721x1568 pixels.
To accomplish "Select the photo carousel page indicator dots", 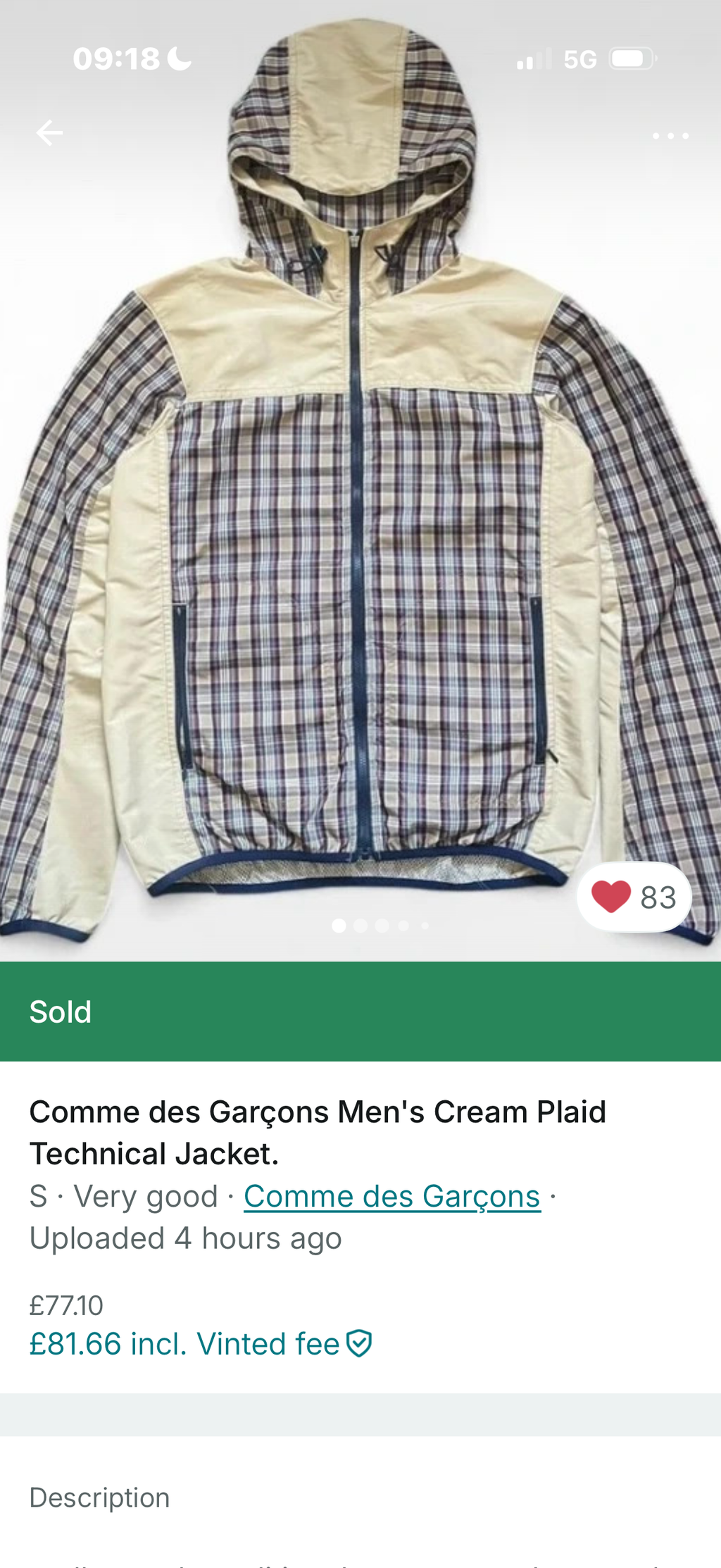I will (x=381, y=926).
